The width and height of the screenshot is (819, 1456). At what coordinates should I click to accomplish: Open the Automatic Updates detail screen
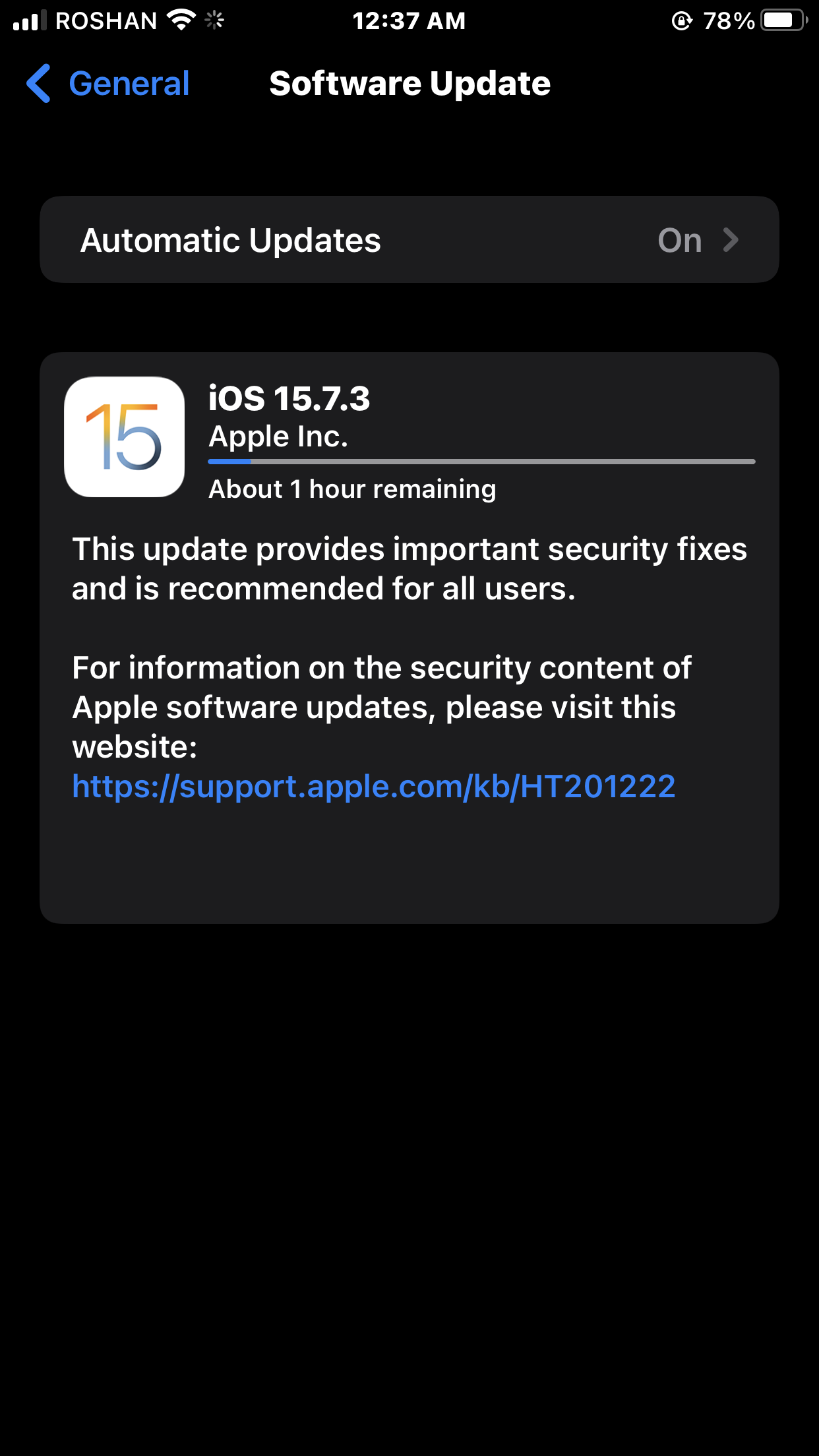point(409,239)
